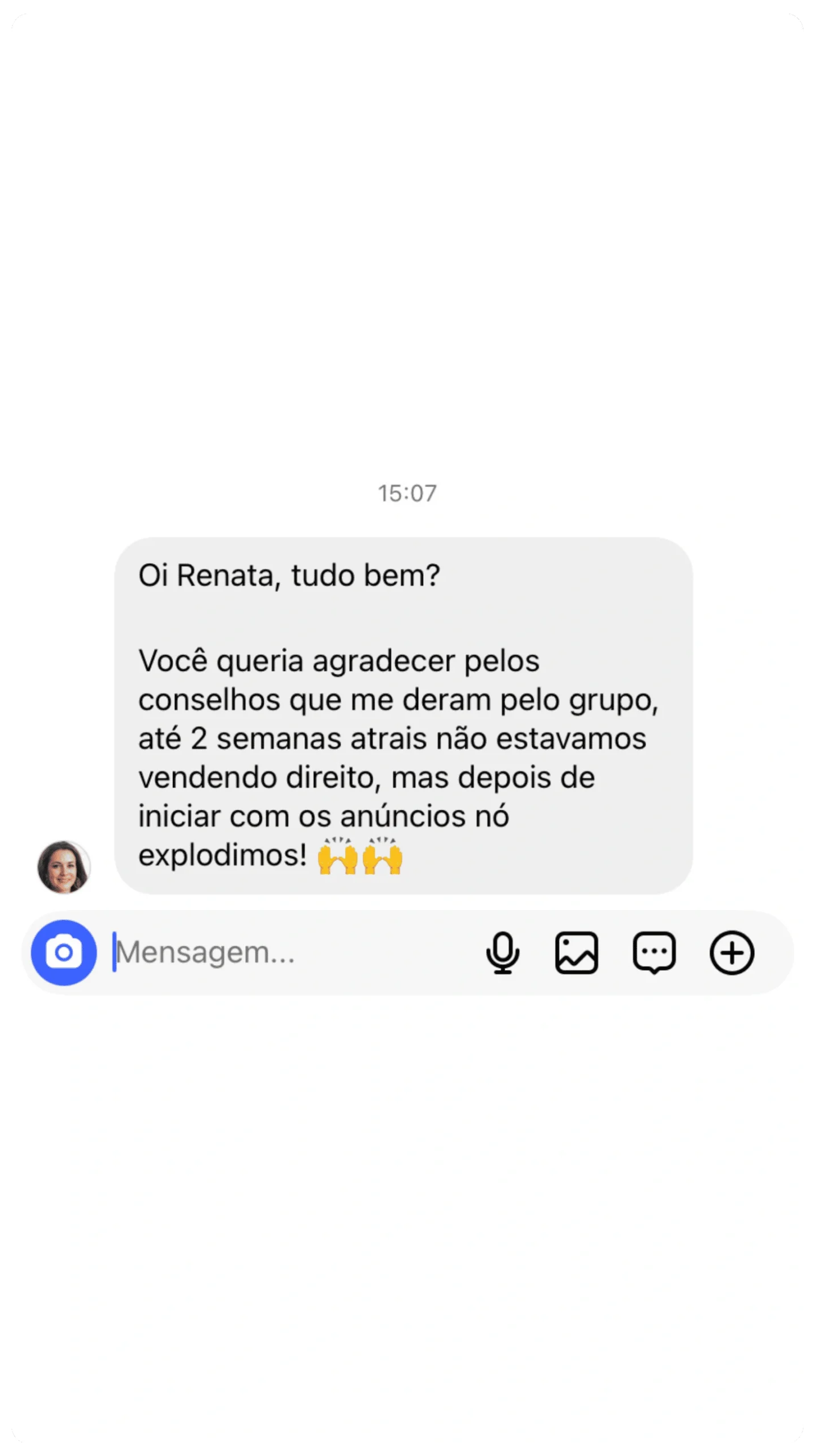Open the photo gallery picker
819x1456 pixels.
tap(576, 953)
